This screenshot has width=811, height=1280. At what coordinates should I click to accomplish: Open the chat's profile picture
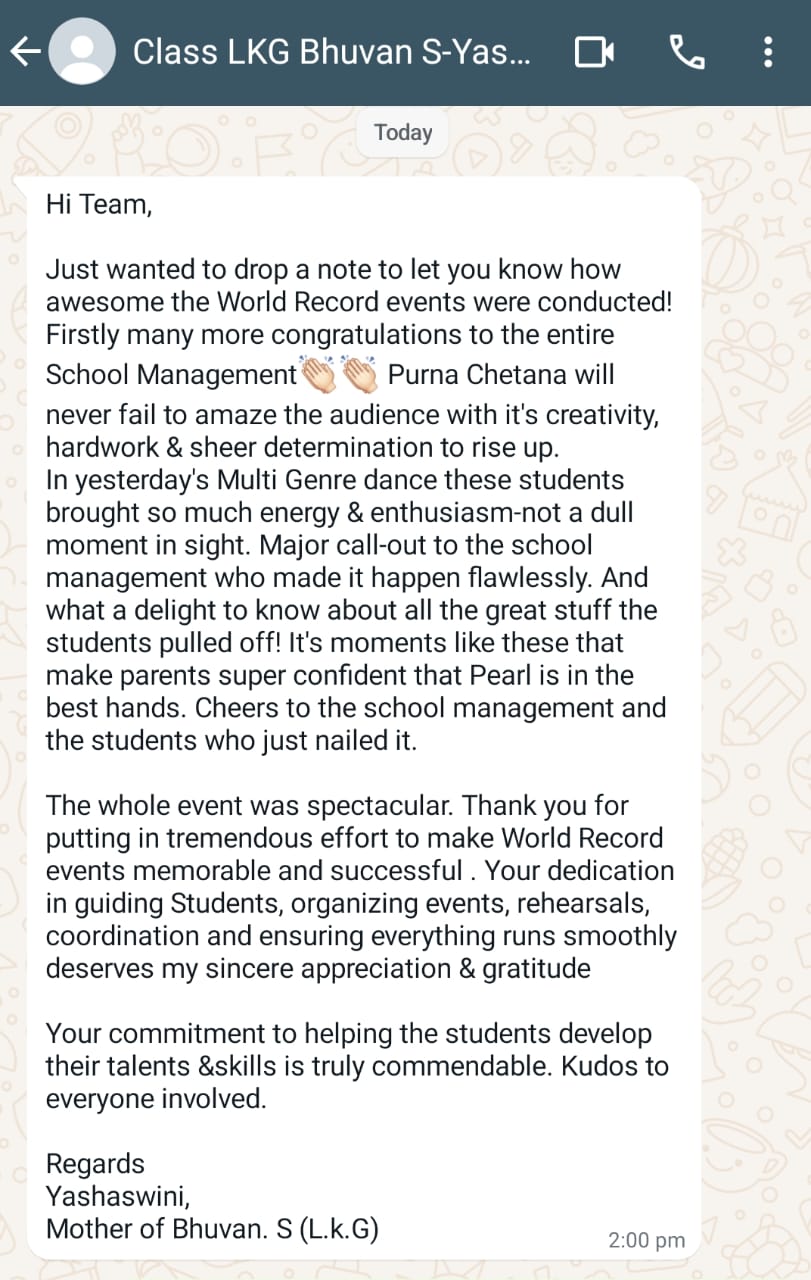(x=81, y=52)
